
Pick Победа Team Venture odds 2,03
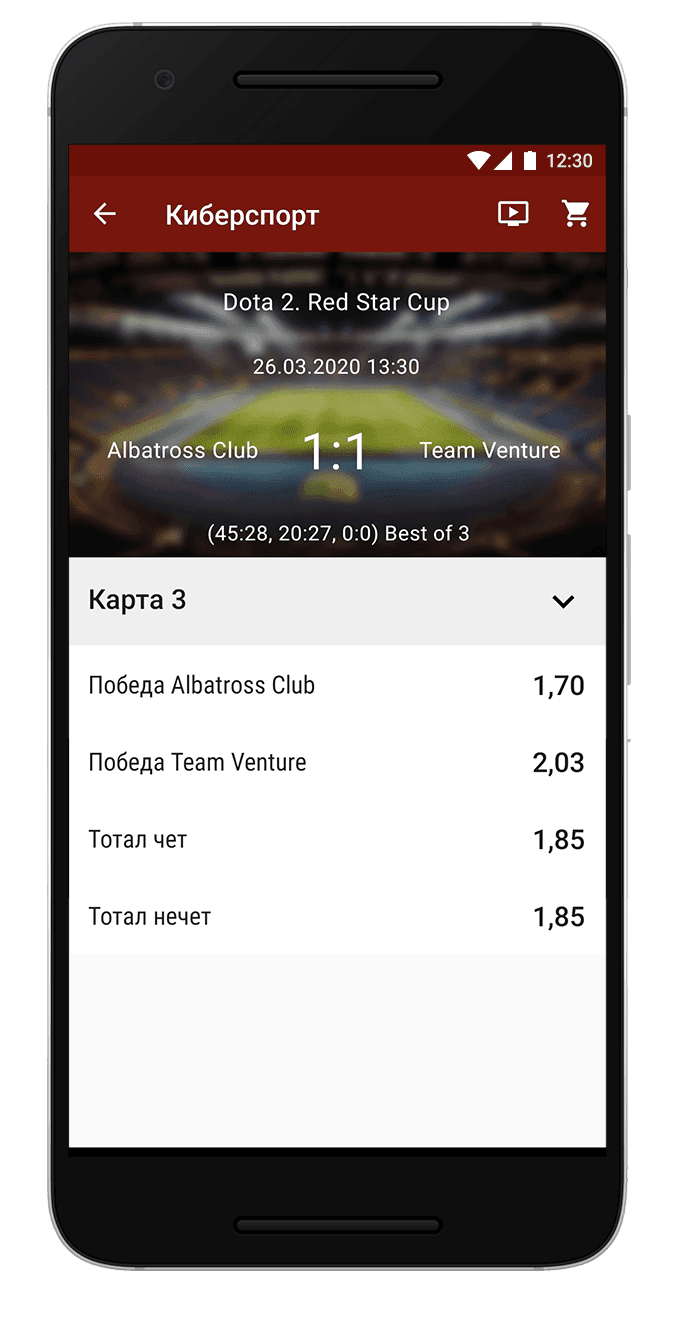(557, 763)
